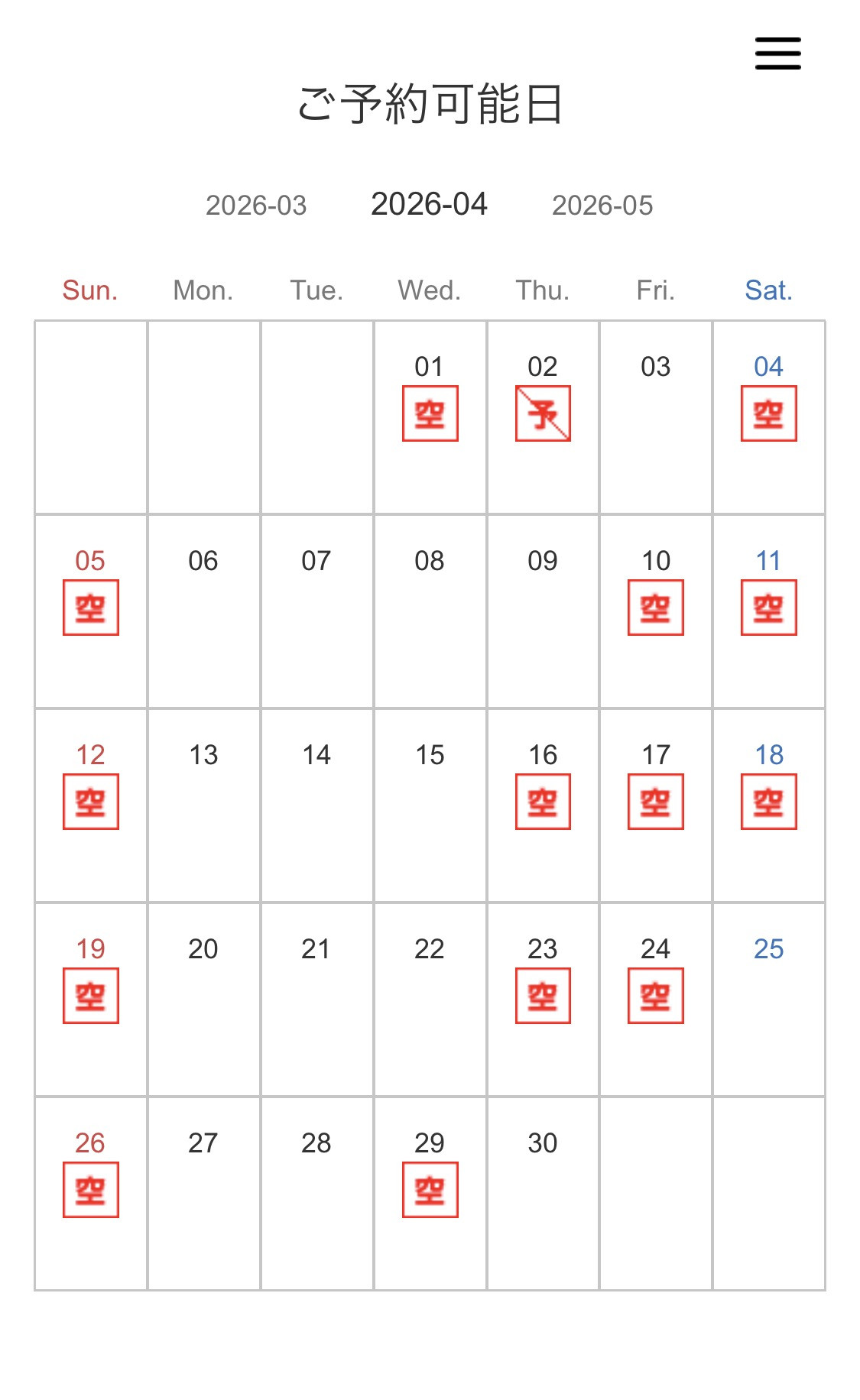The image size is (860, 1400).
Task: Choose the available slot on April 05
Action: pyautogui.click(x=90, y=608)
